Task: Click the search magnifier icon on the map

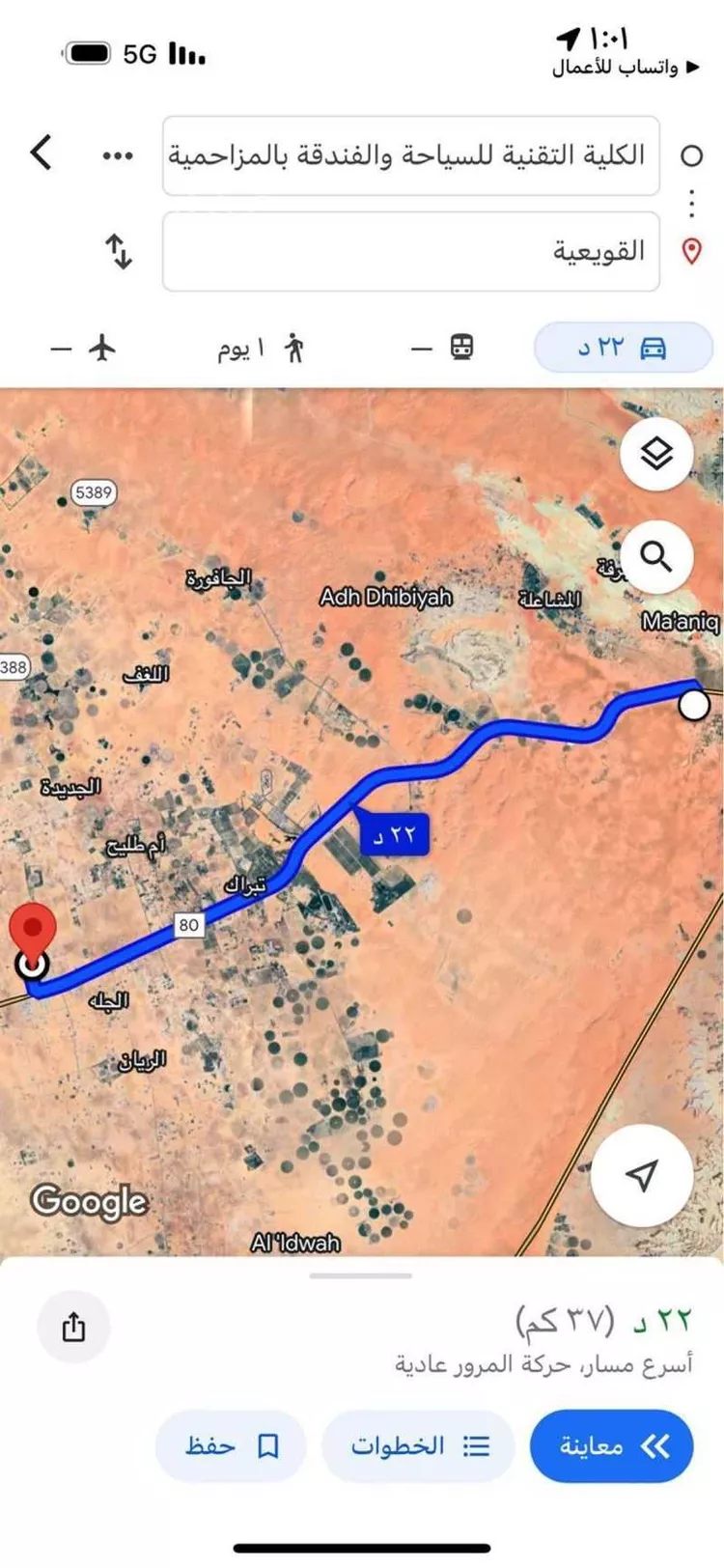Action: (x=657, y=555)
